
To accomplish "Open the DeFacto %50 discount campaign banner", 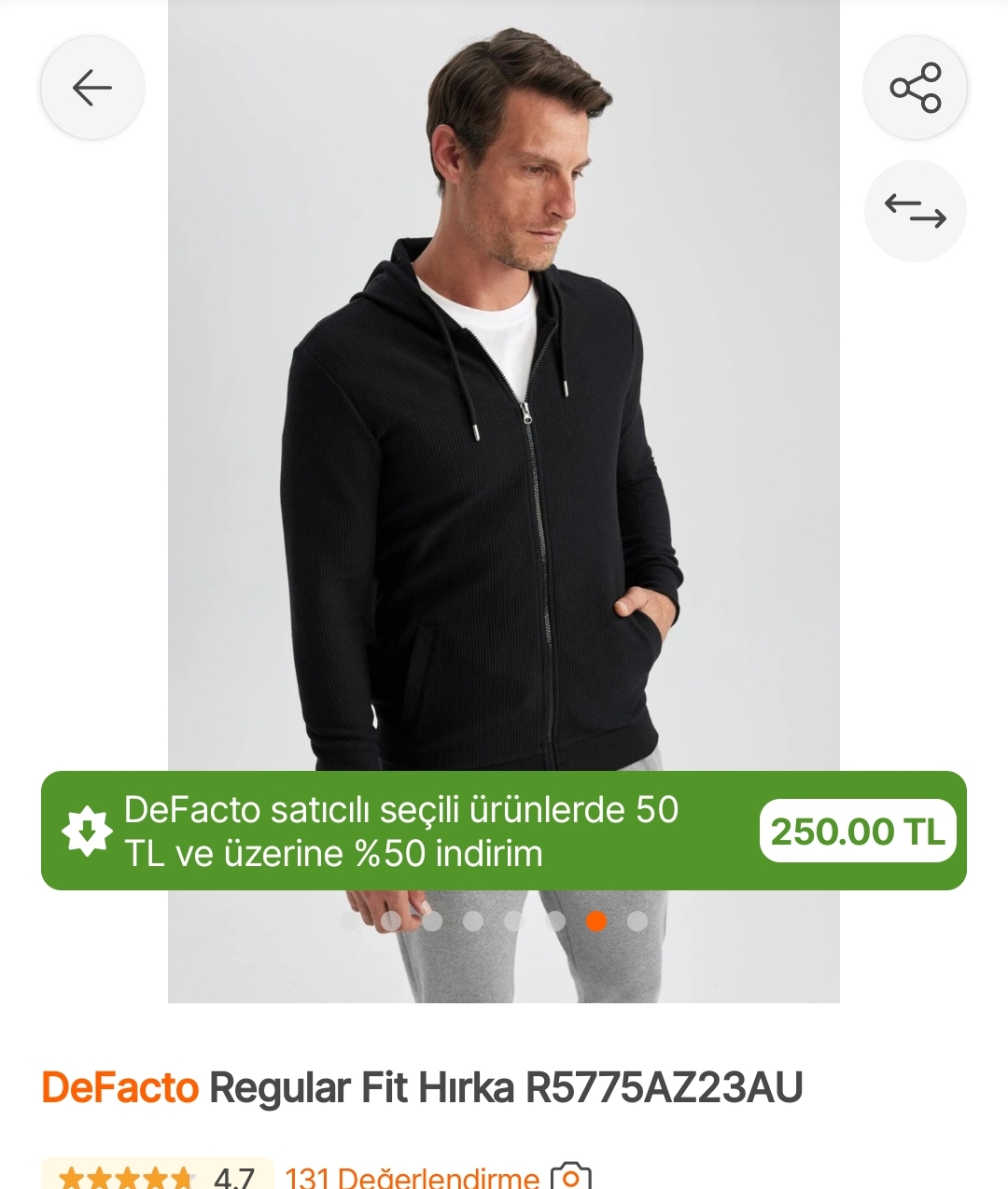I will [x=401, y=831].
